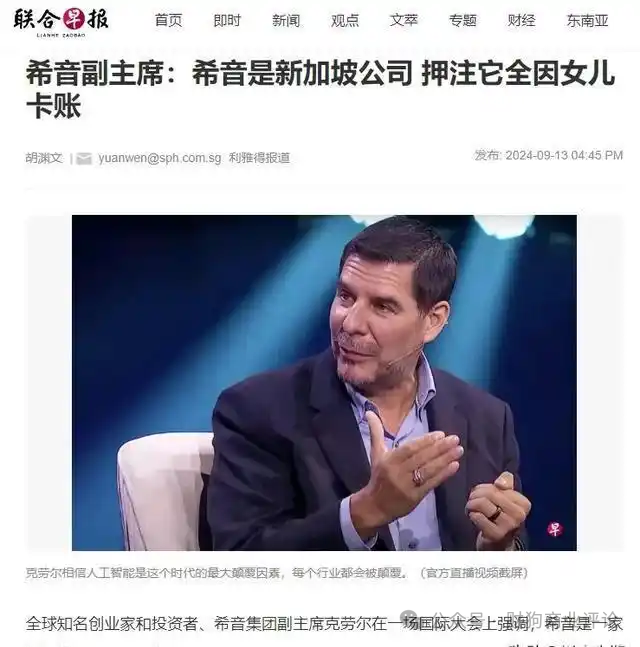Tap the 联合早报 site logo

(61, 19)
